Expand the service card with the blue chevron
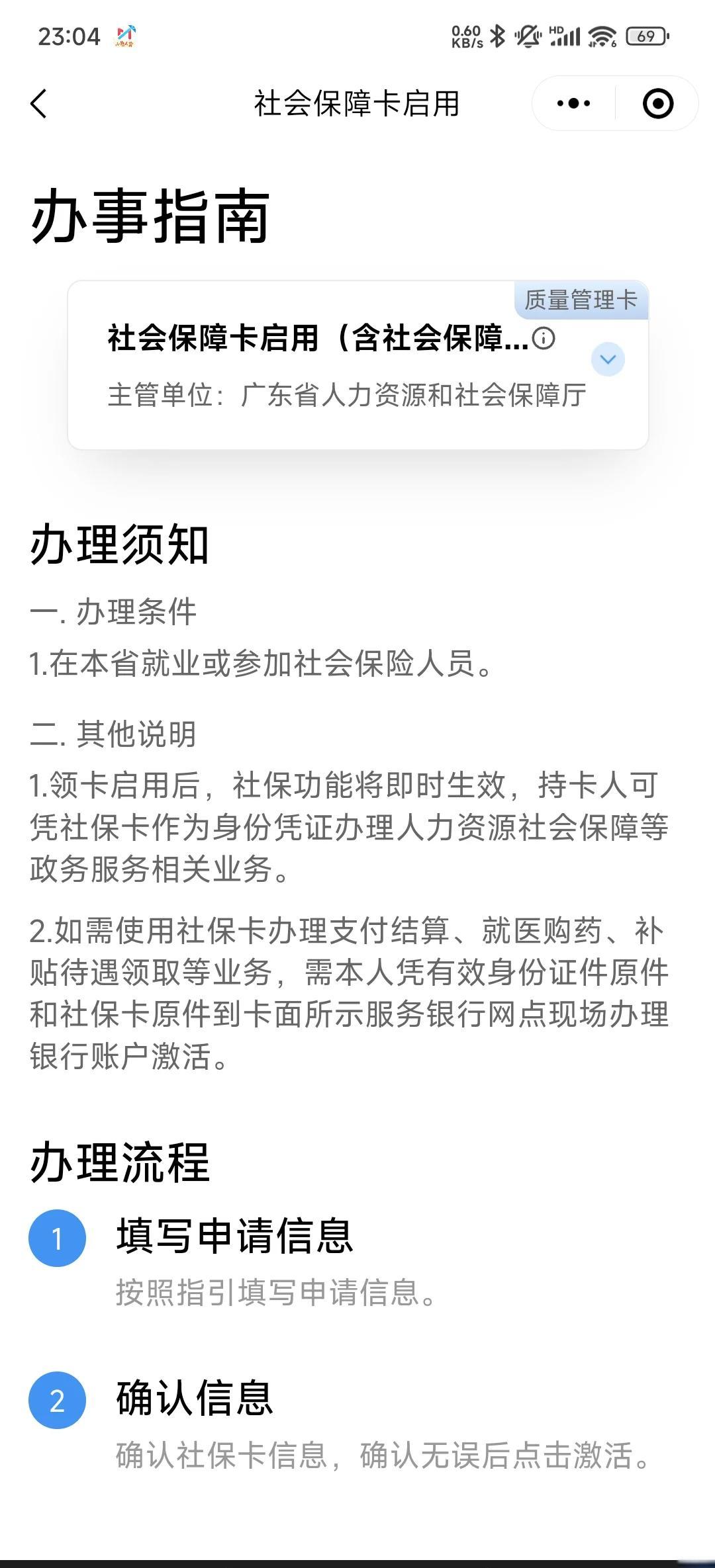The height and width of the screenshot is (1568, 715). point(608,359)
